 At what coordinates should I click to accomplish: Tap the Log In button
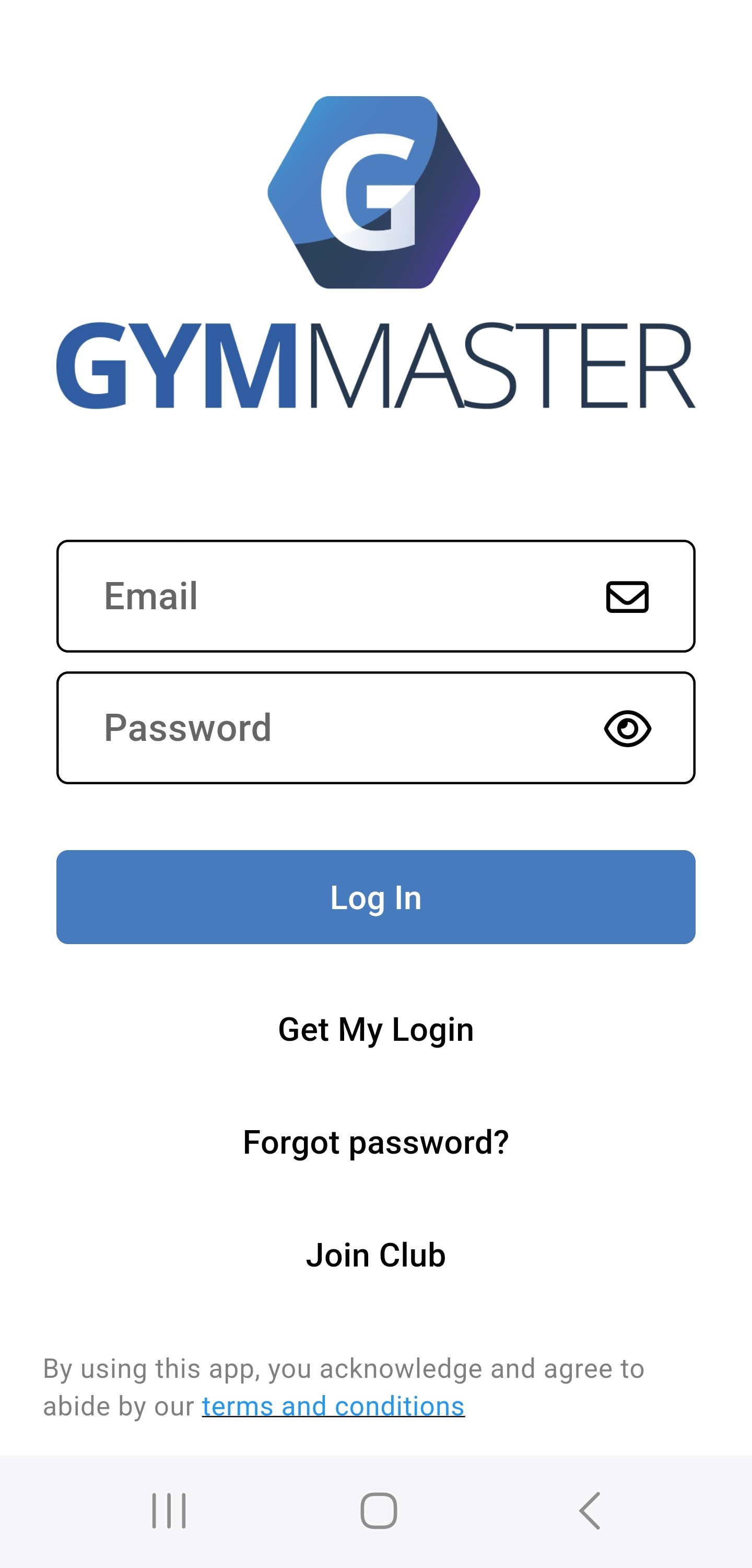coord(376,897)
